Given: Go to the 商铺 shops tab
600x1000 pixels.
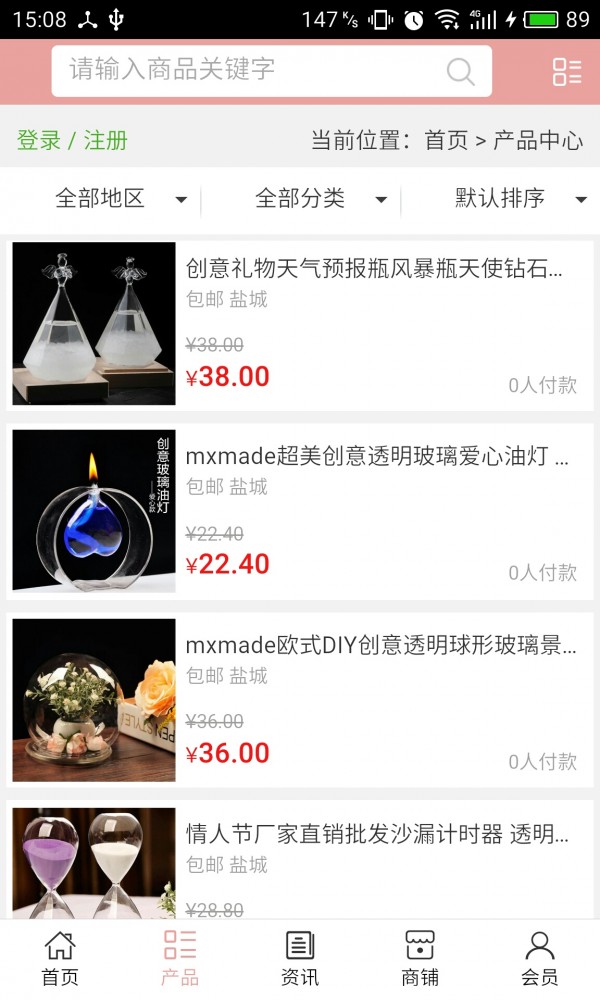Looking at the screenshot, I should pos(420,958).
